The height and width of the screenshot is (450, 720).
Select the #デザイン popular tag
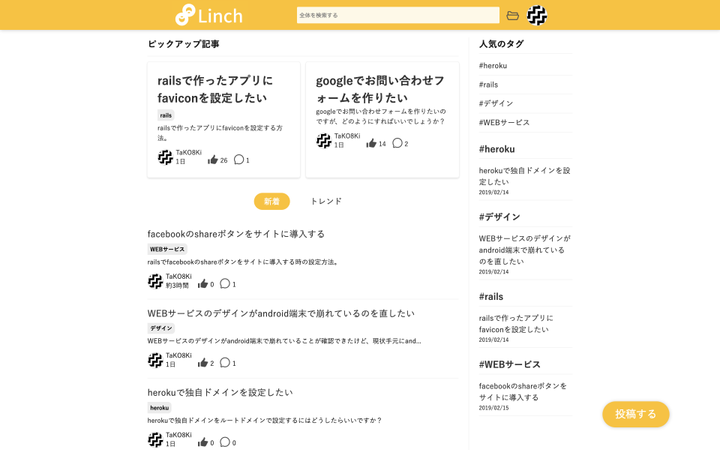(496, 103)
